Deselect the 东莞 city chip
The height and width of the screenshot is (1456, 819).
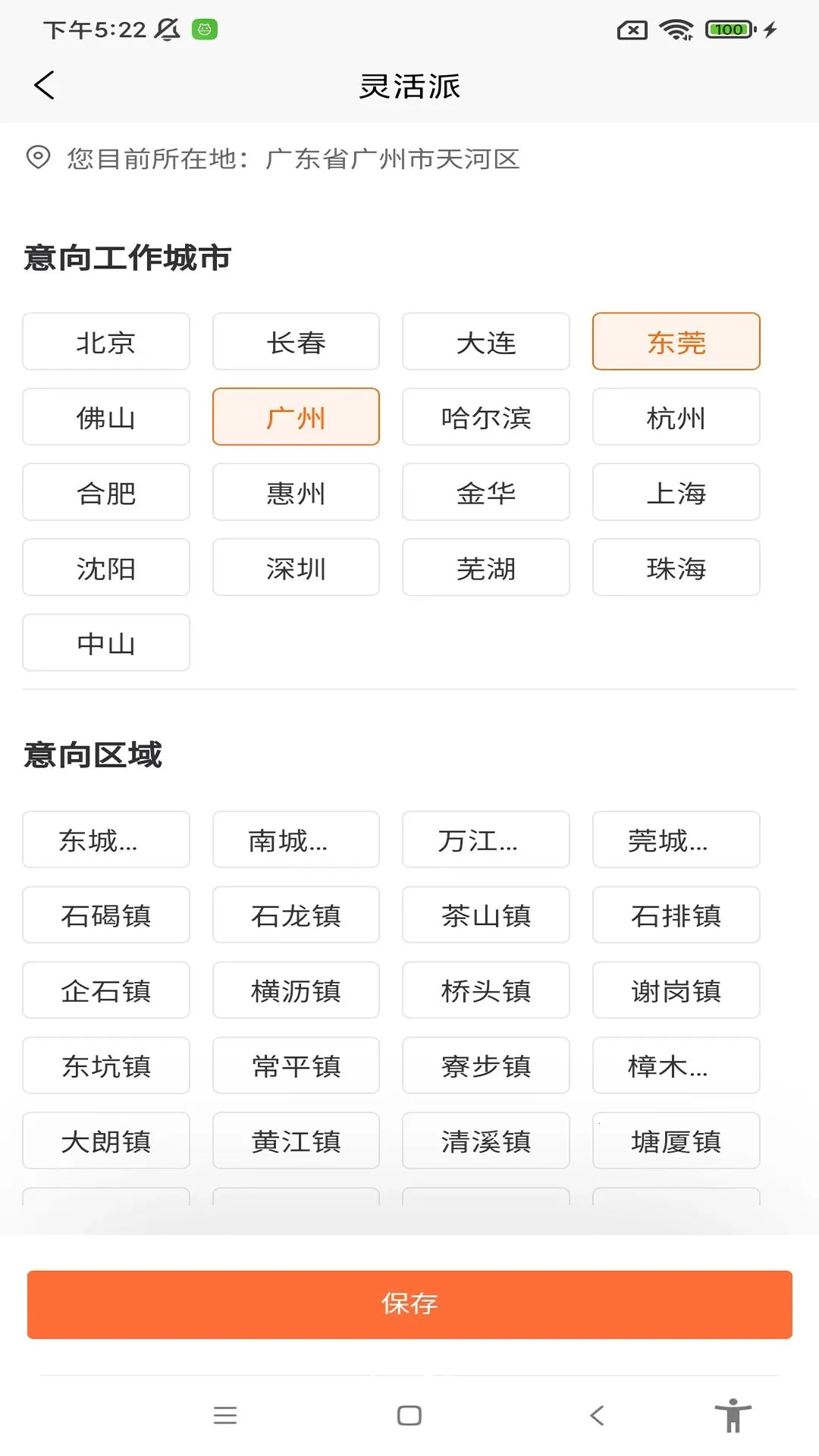676,342
